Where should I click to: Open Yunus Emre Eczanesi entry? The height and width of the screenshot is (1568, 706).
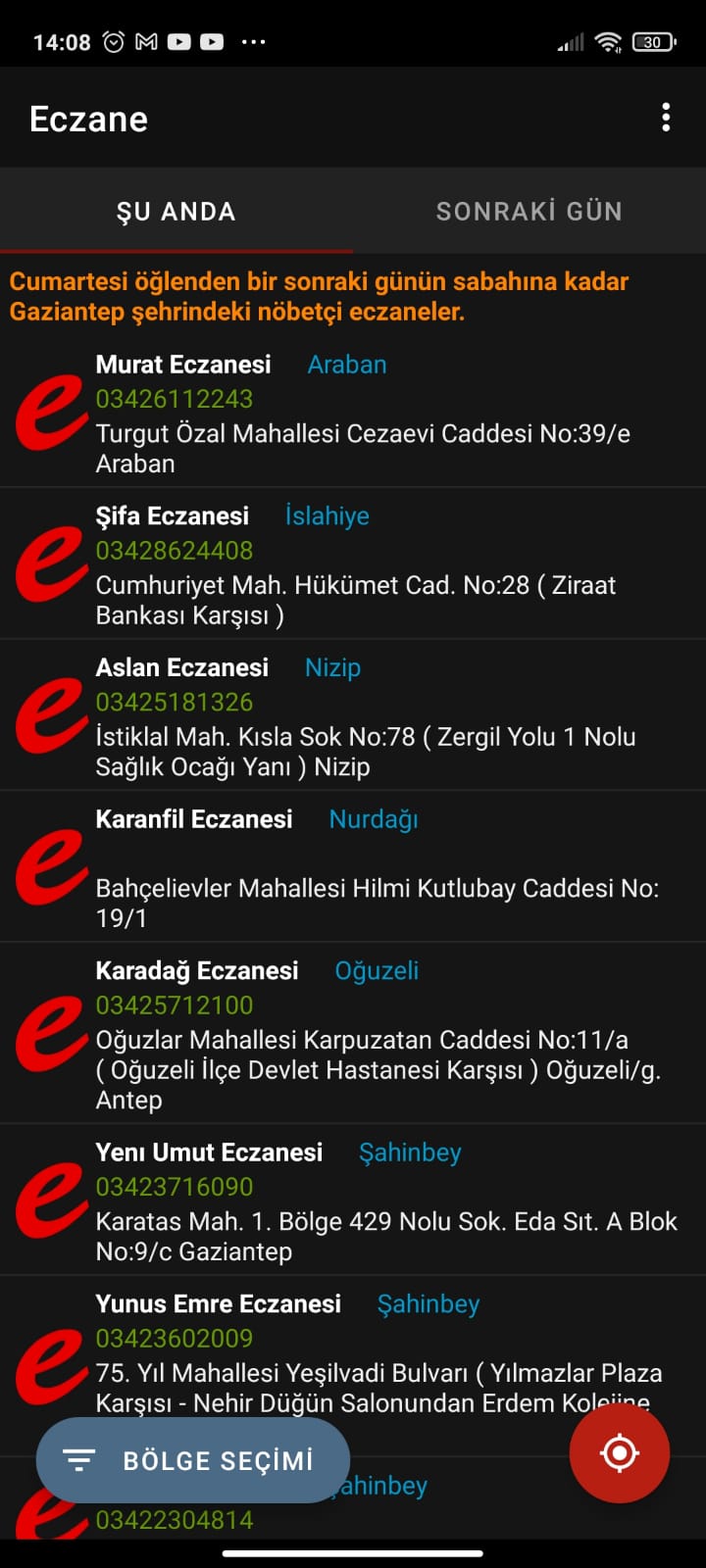[353, 1352]
